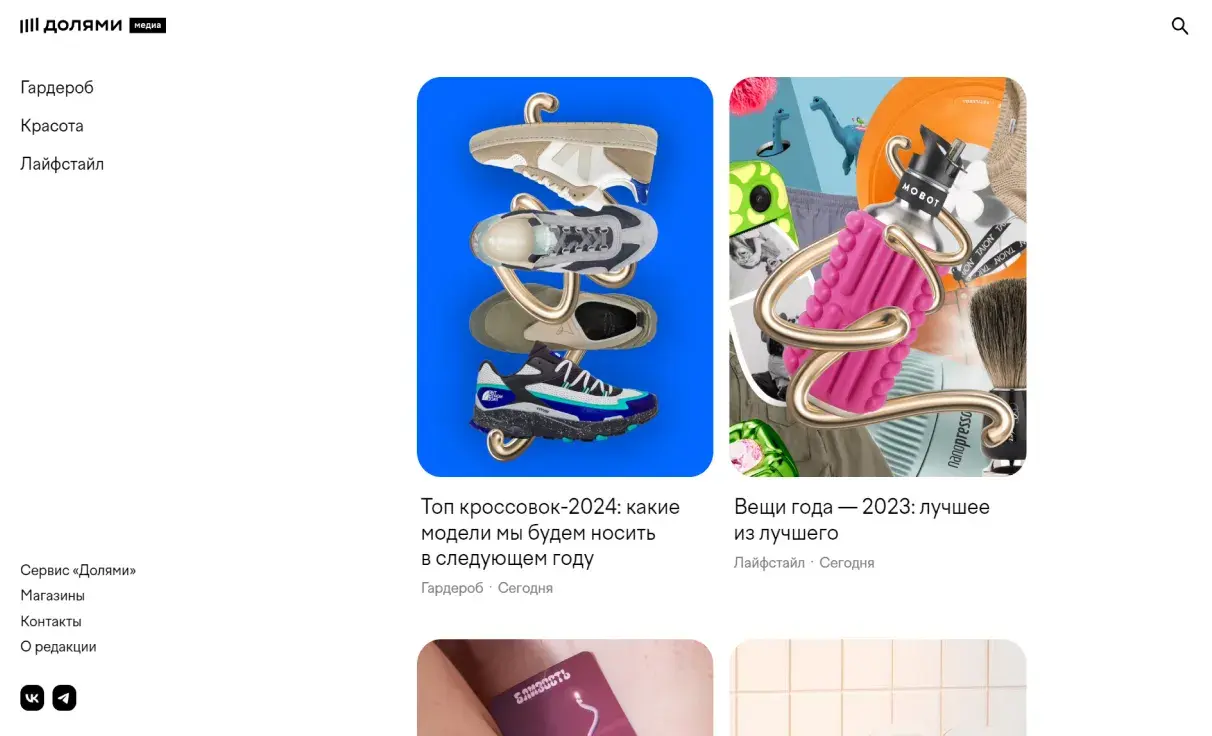Open the Гардероб section

click(57, 88)
